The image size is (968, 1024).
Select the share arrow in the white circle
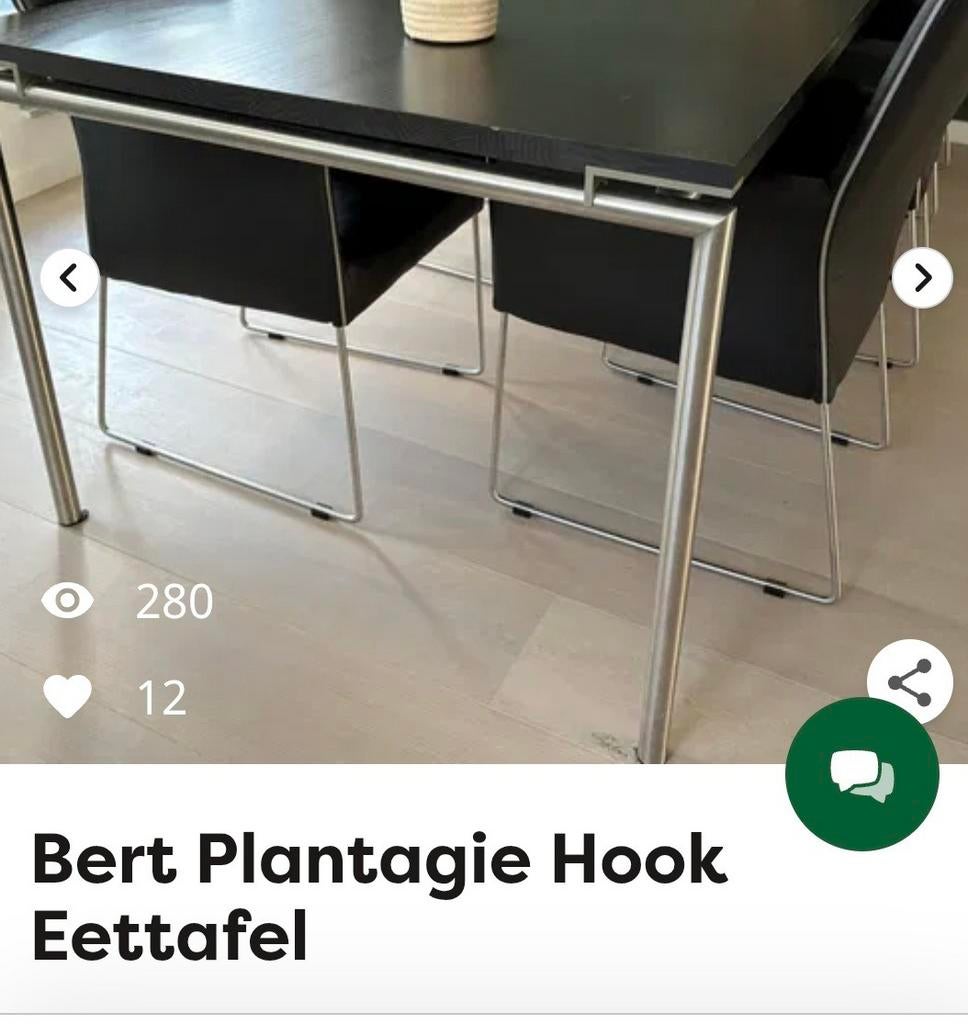click(911, 681)
